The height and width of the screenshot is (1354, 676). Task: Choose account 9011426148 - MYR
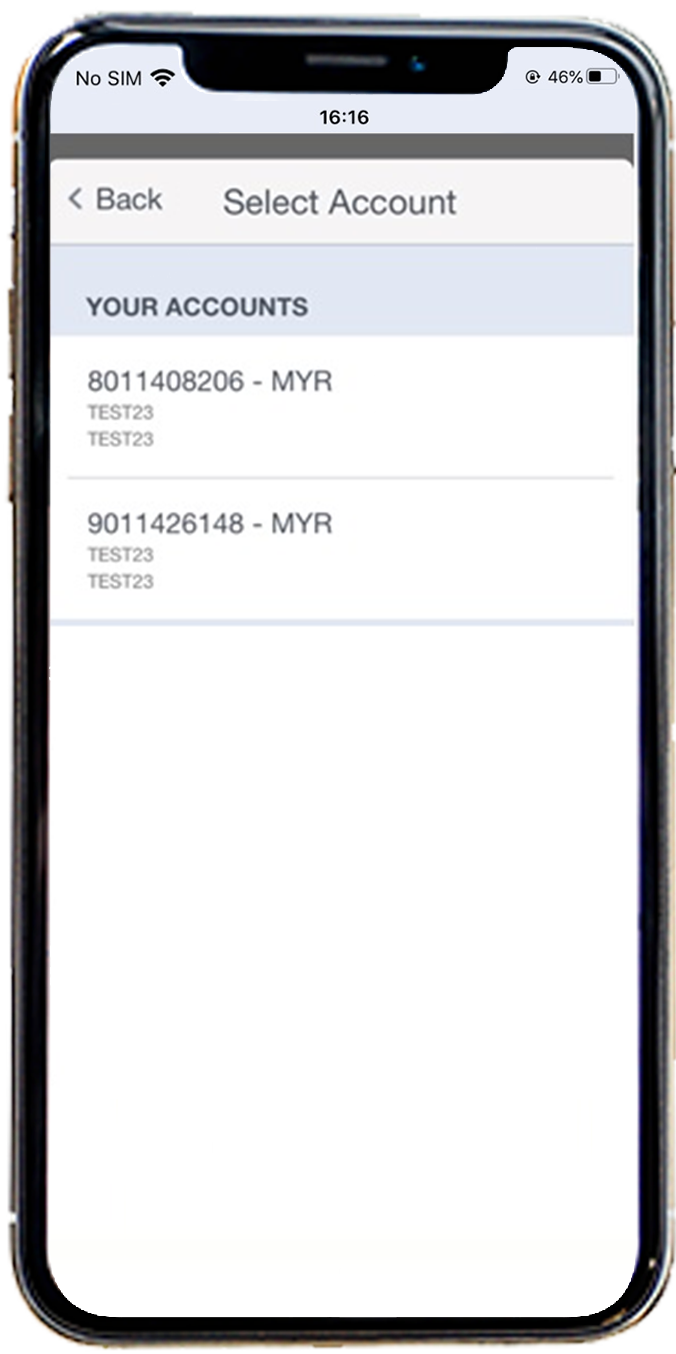tap(210, 524)
